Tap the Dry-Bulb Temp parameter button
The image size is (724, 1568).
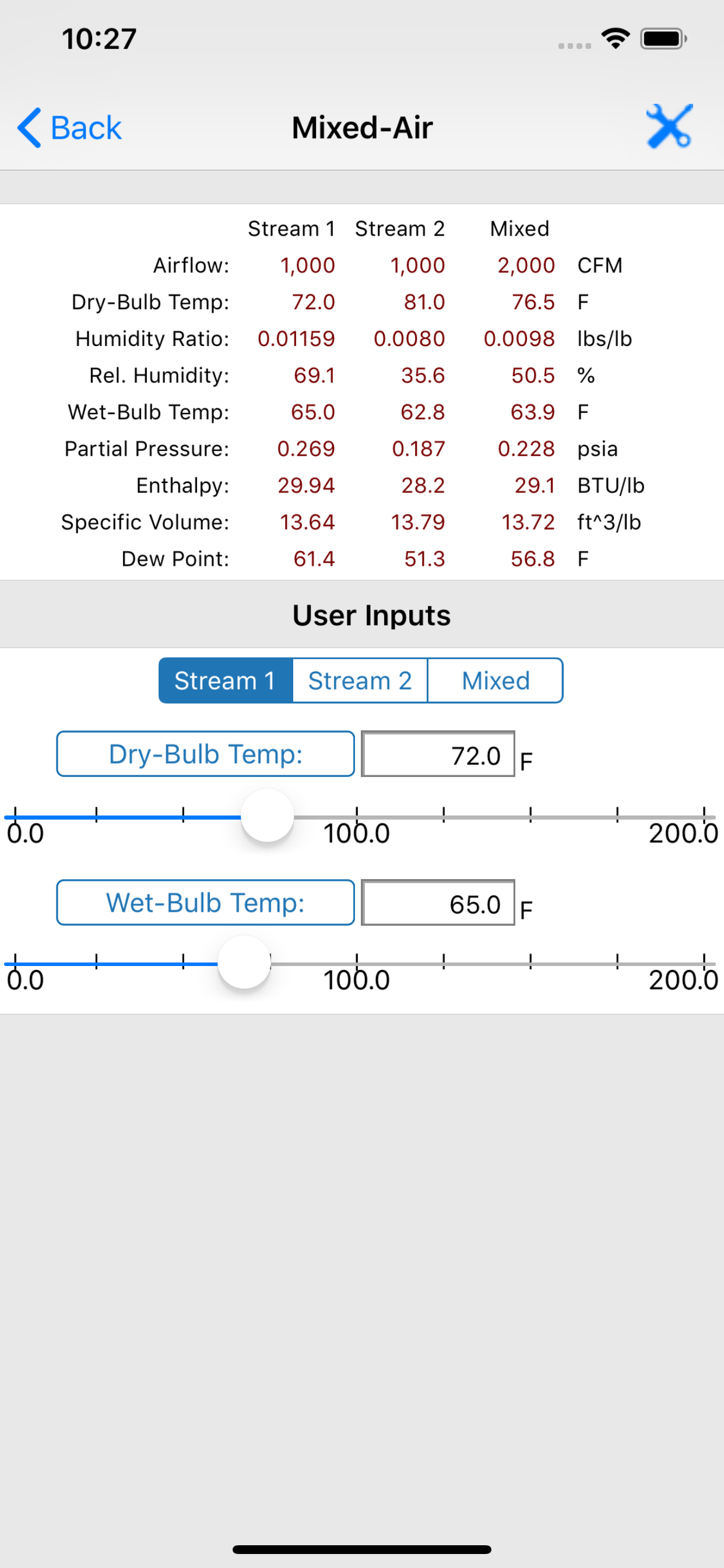pos(206,754)
